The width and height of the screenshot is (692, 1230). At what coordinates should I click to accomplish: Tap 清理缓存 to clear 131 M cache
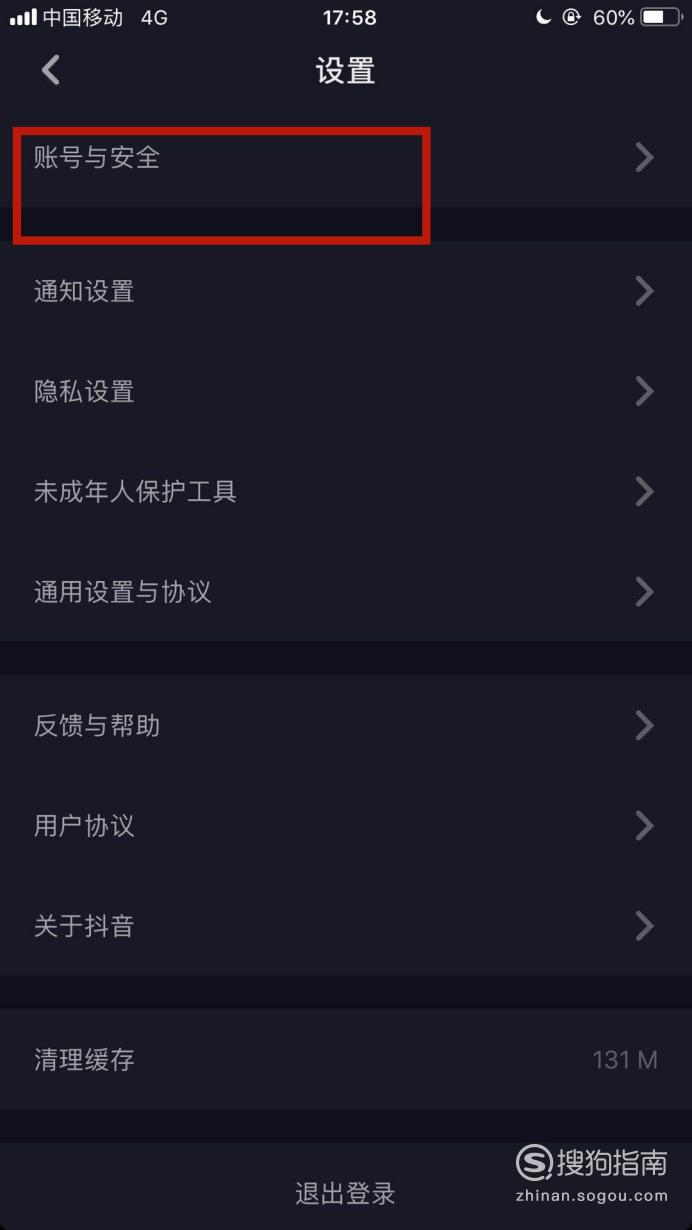(346, 1059)
